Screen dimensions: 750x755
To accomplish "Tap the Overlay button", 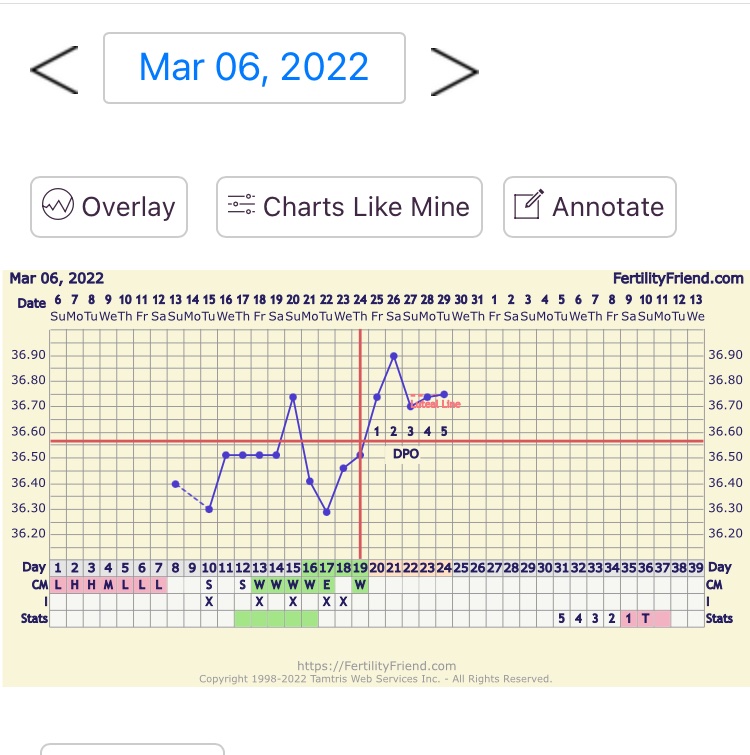I will (109, 207).
